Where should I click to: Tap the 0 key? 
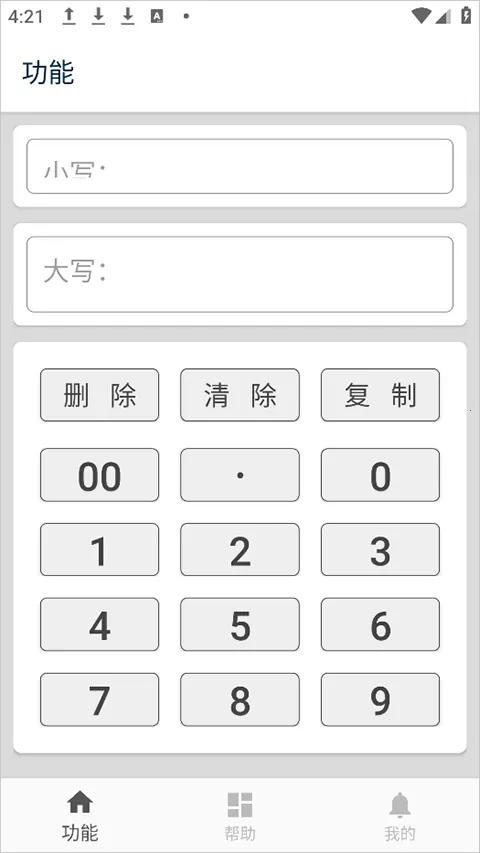(380, 475)
